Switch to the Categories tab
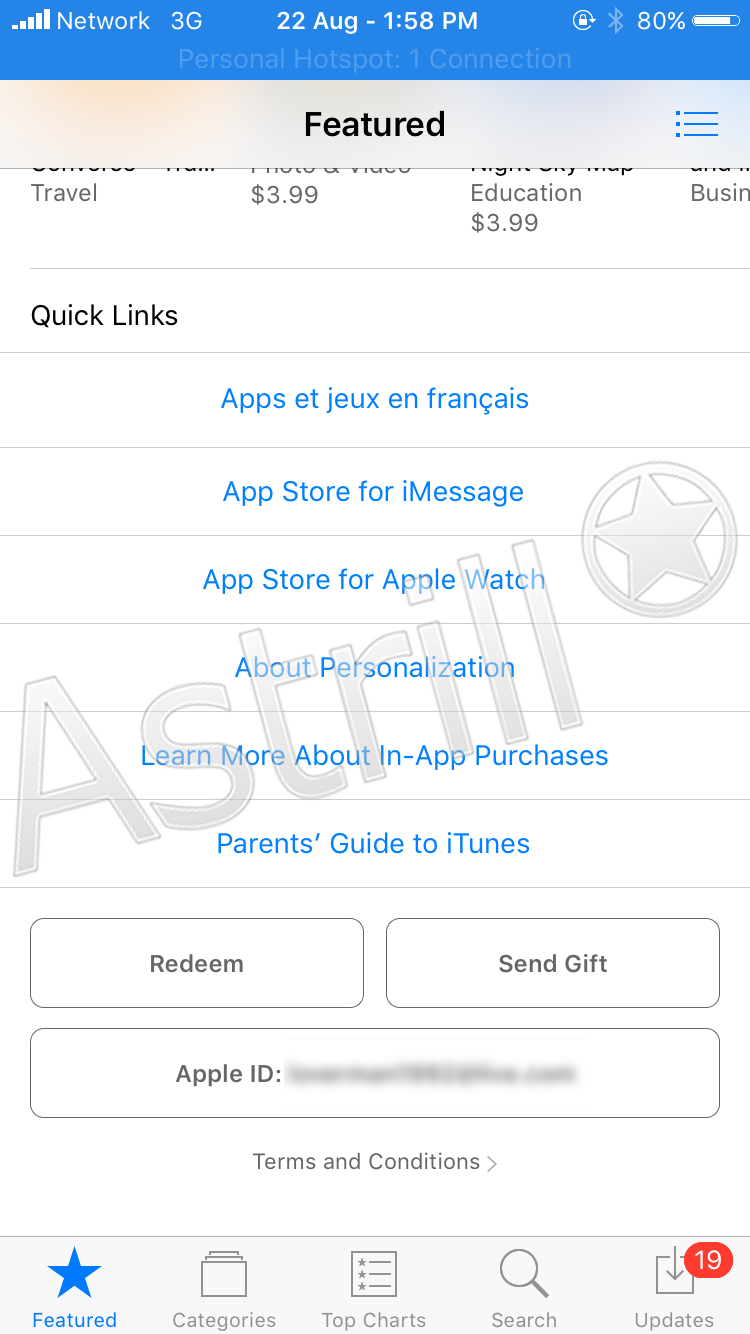The width and height of the screenshot is (750, 1334). click(224, 1287)
